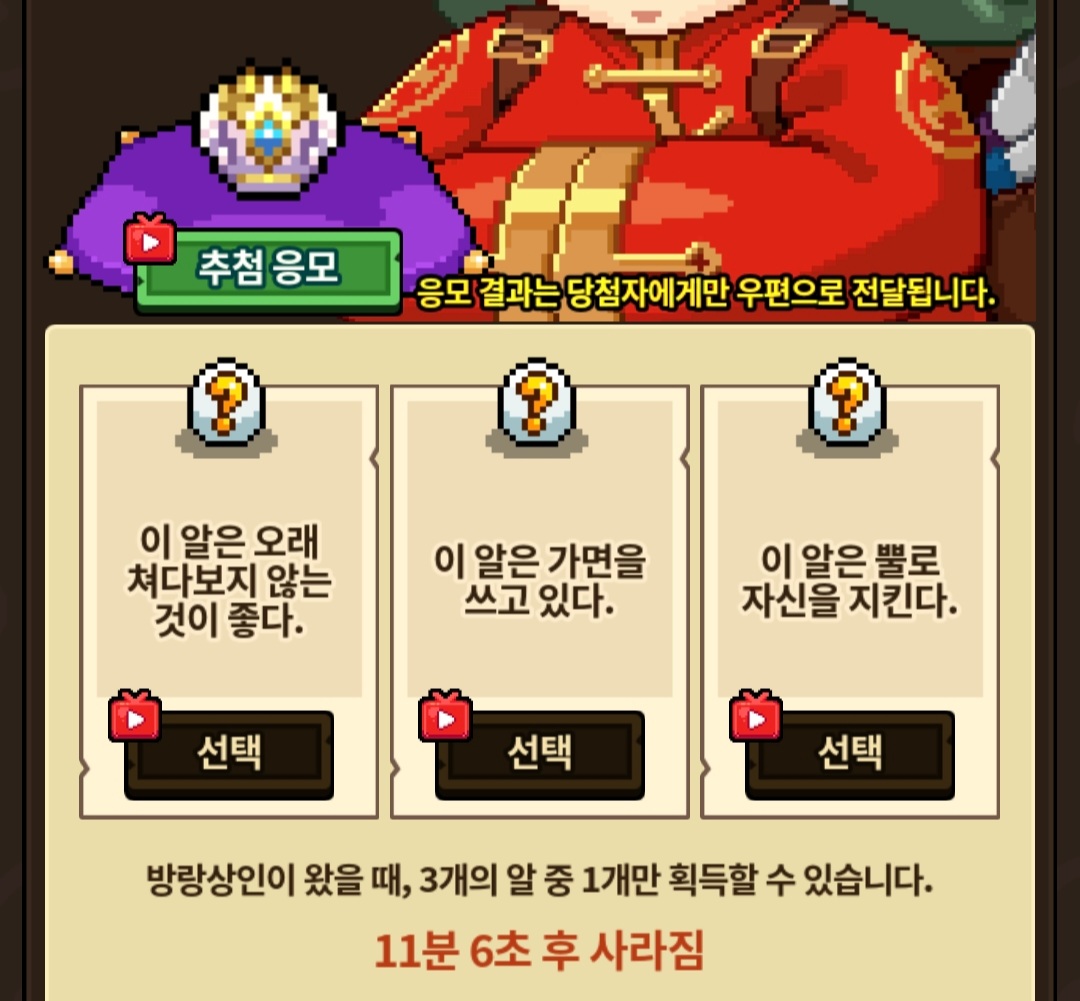Select the egg described as 오래 쳐다보지 않는 것이 좋다
This screenshot has width=1080, height=1001.
pyautogui.click(x=229, y=755)
